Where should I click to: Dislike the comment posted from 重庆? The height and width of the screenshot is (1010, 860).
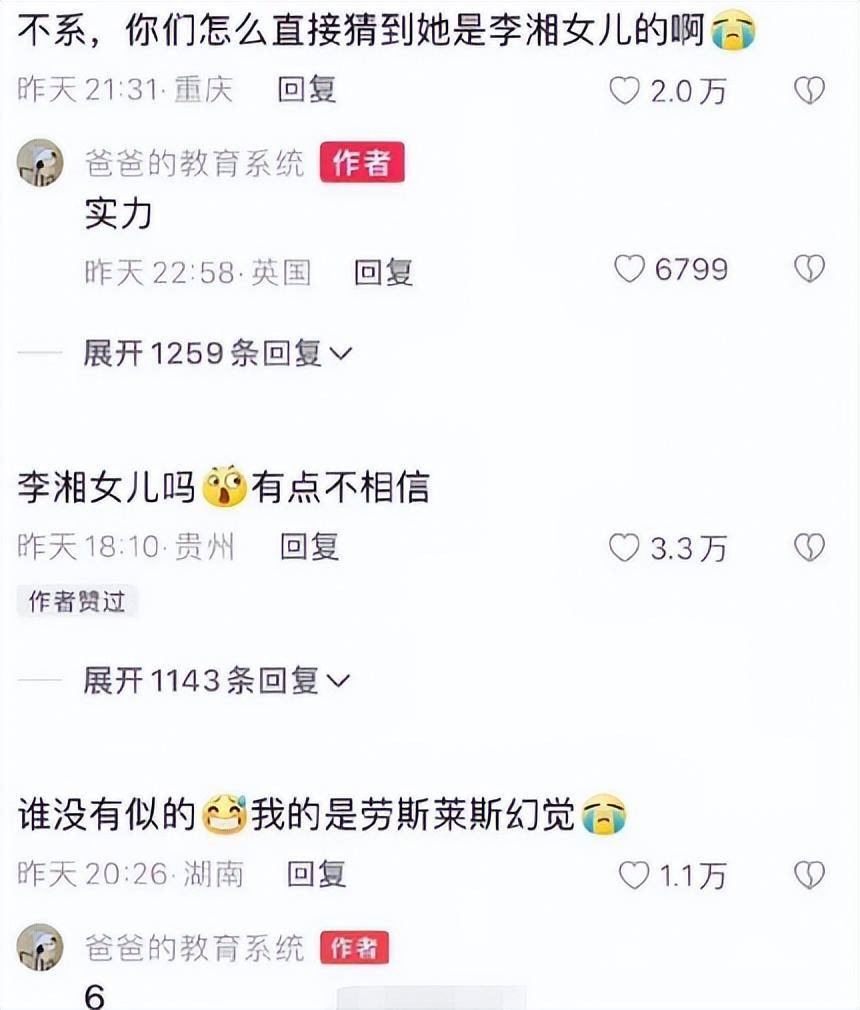(x=809, y=92)
